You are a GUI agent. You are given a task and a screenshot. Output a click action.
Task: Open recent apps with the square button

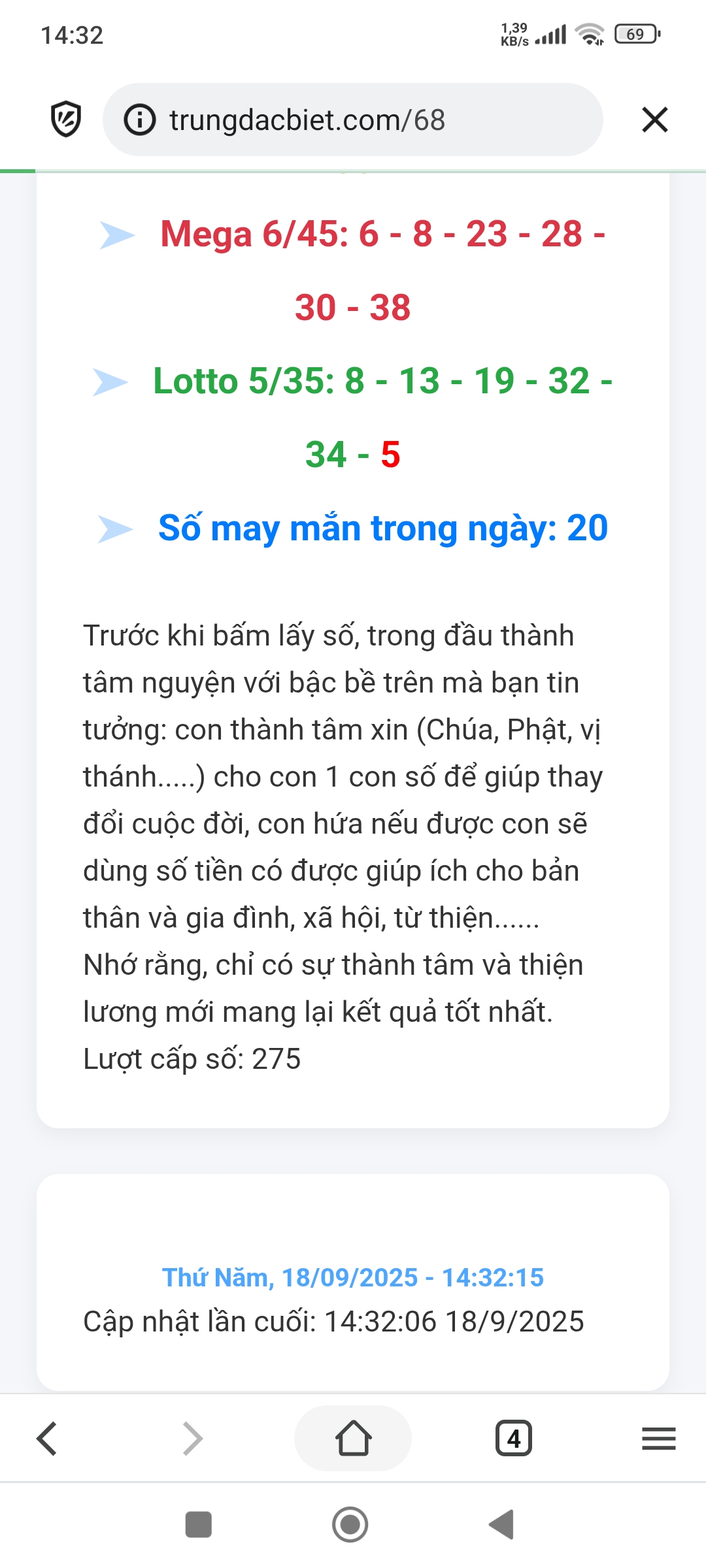(198, 1525)
